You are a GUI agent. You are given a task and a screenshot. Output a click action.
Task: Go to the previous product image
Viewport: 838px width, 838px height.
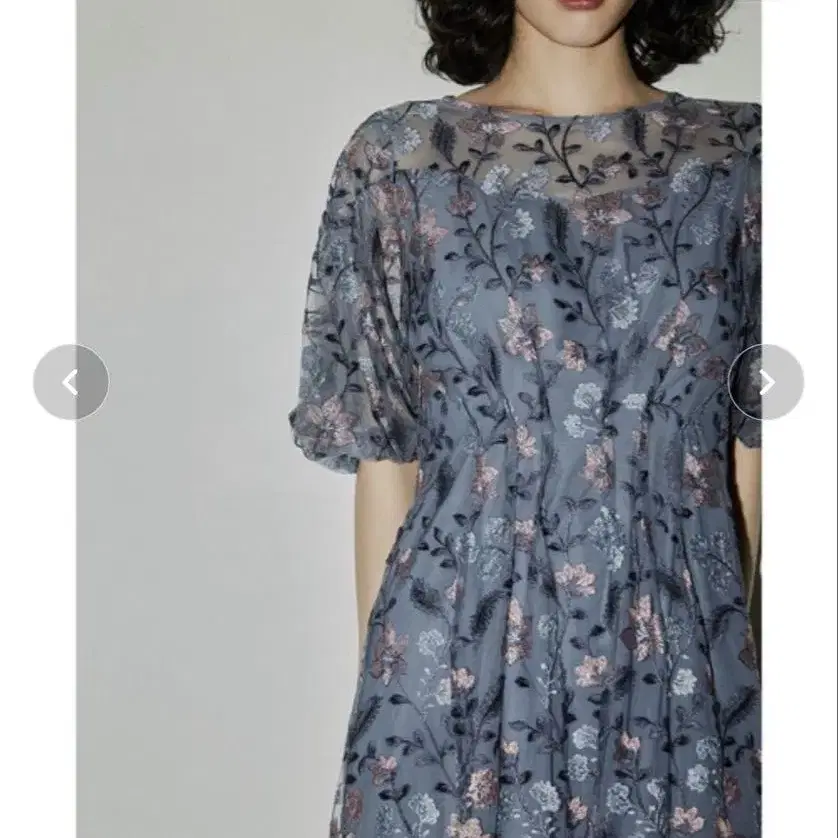click(71, 382)
